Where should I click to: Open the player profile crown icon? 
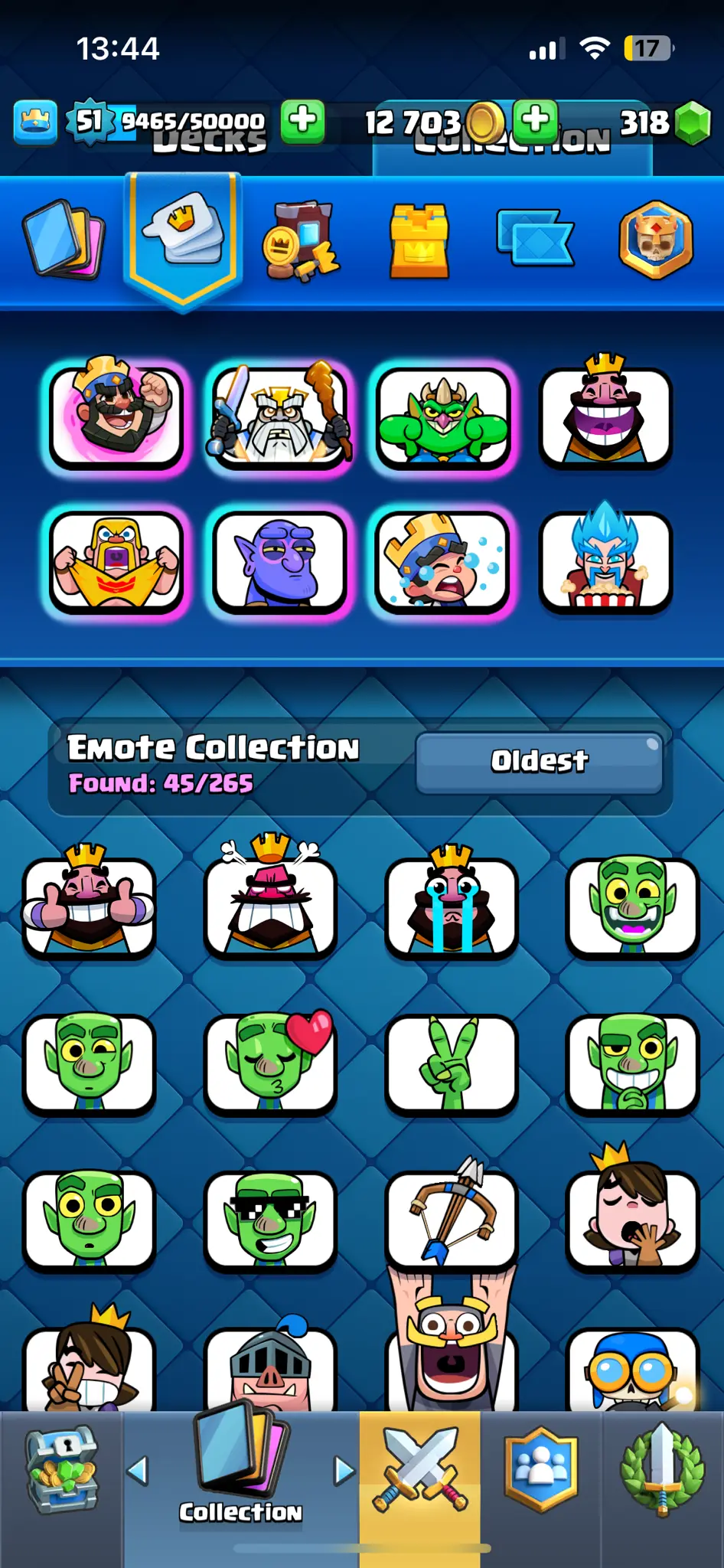35,122
